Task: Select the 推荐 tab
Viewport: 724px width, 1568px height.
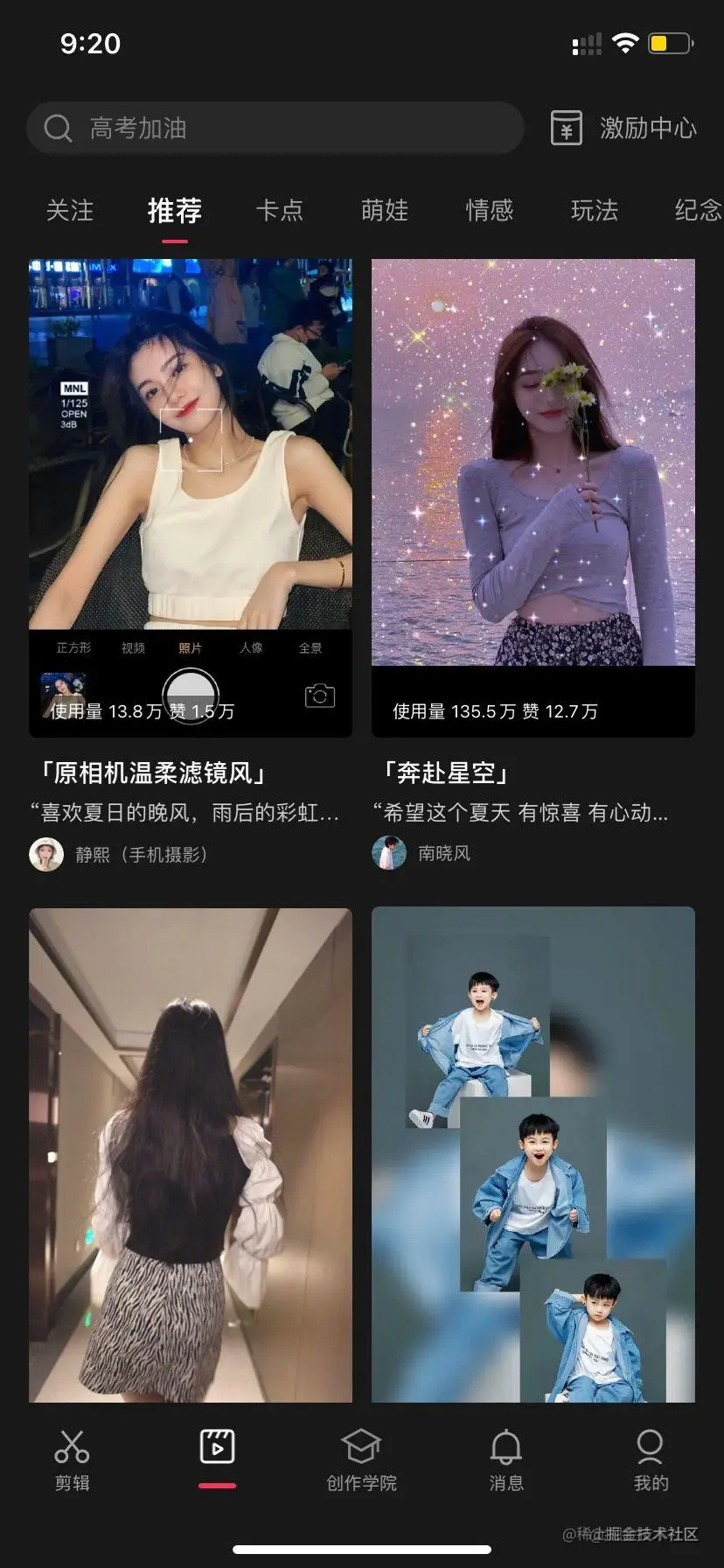Action: click(175, 211)
